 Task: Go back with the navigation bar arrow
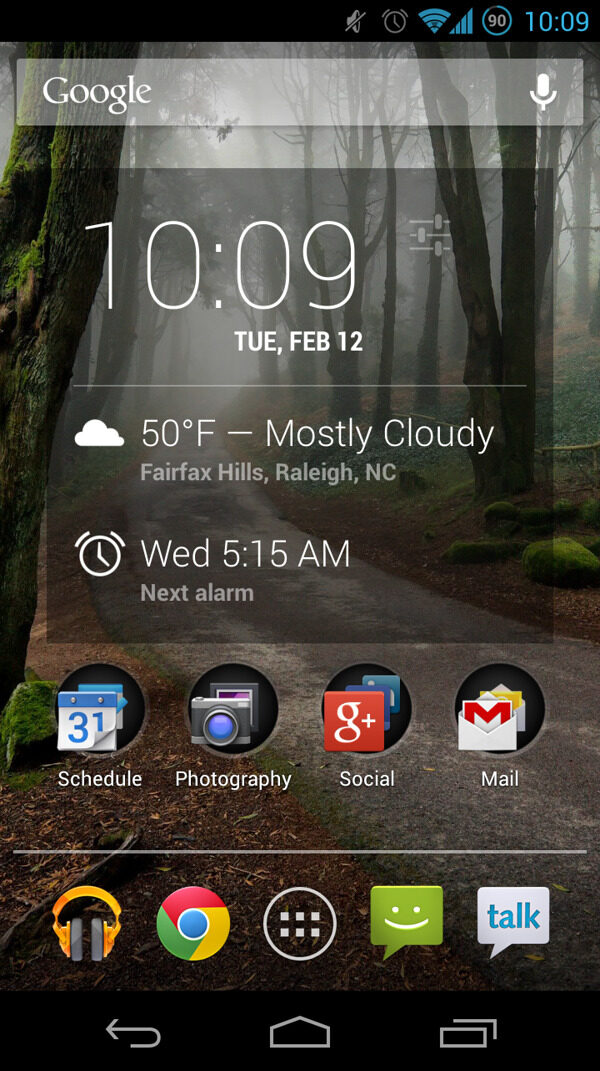point(133,1033)
